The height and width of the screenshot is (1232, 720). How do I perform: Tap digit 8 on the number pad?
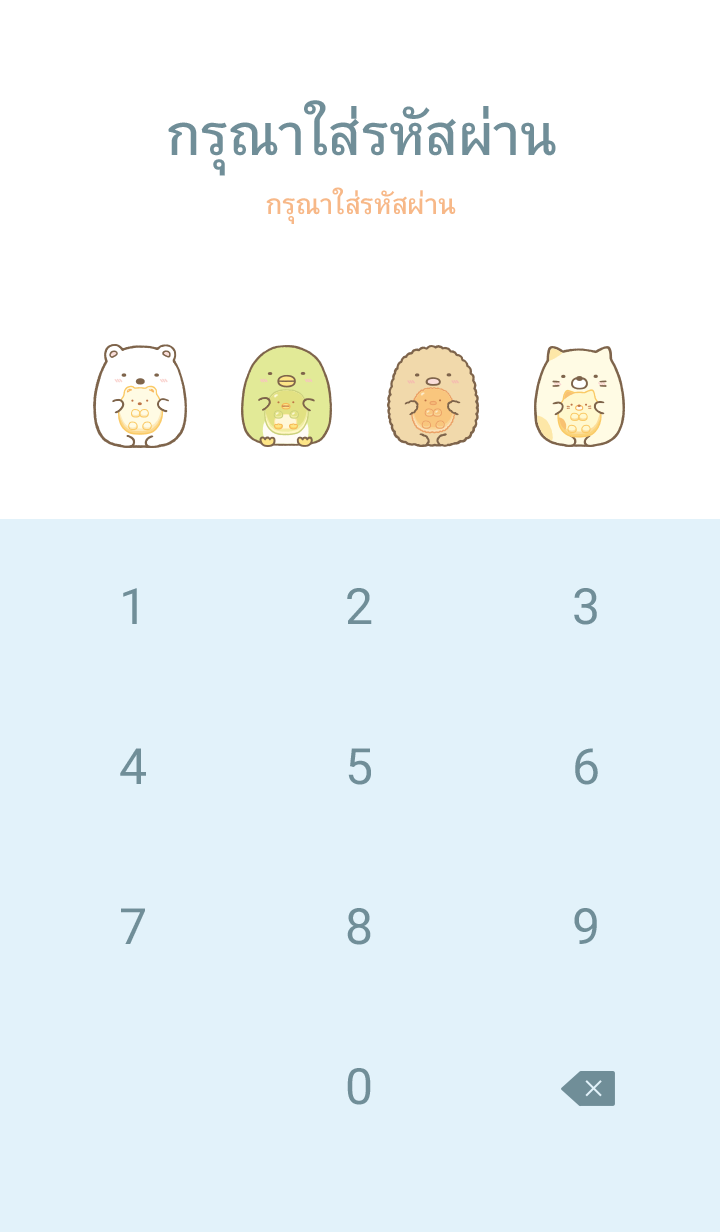tap(359, 927)
